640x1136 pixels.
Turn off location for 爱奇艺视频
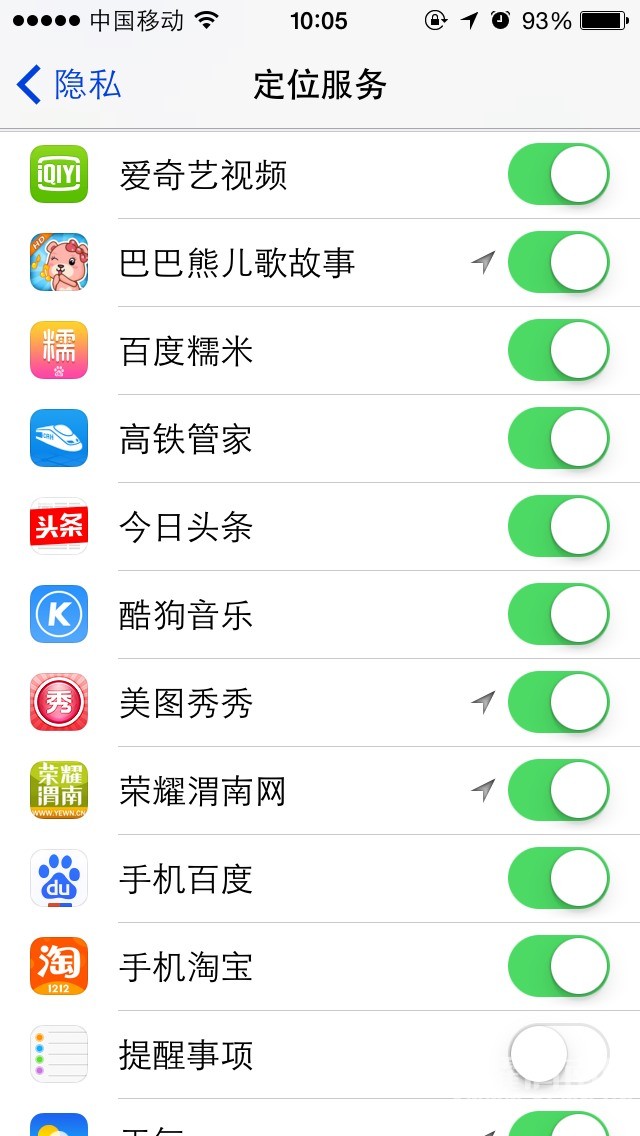(x=558, y=175)
